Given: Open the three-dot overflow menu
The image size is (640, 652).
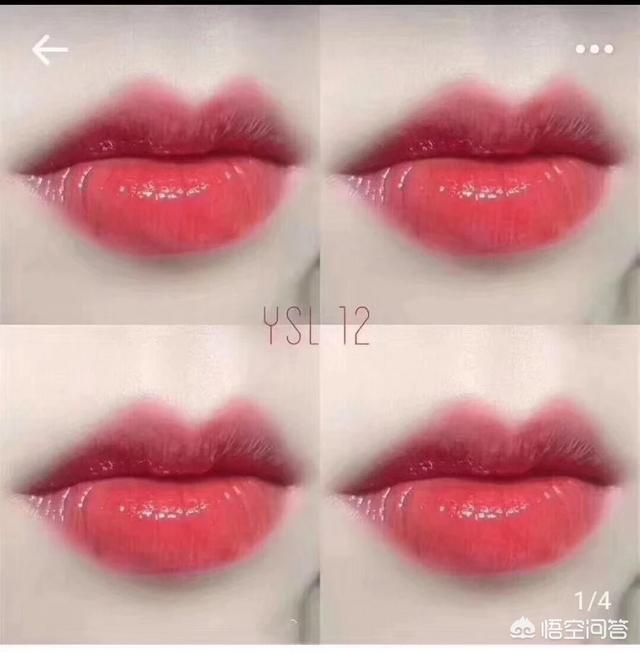Looking at the screenshot, I should [x=594, y=49].
